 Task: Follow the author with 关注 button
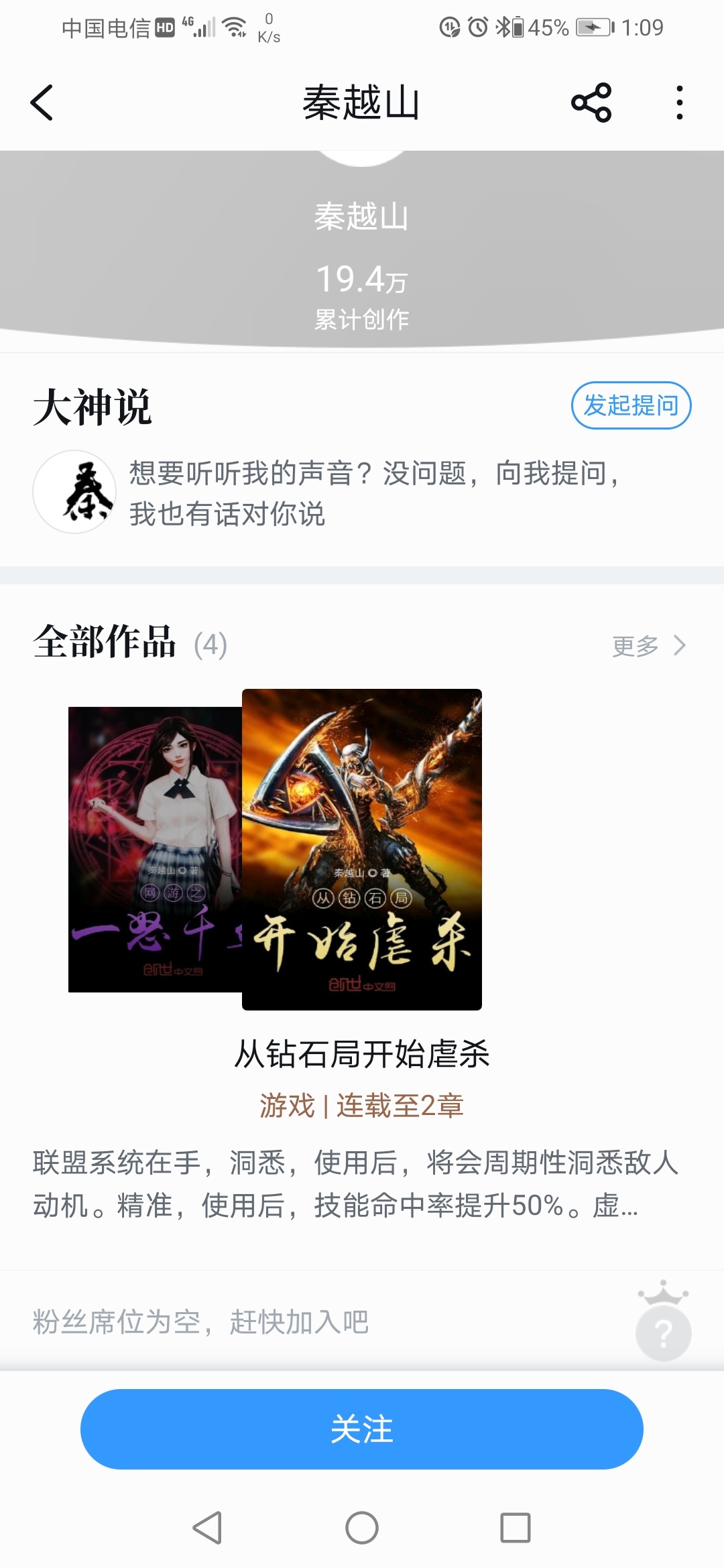tap(362, 1429)
